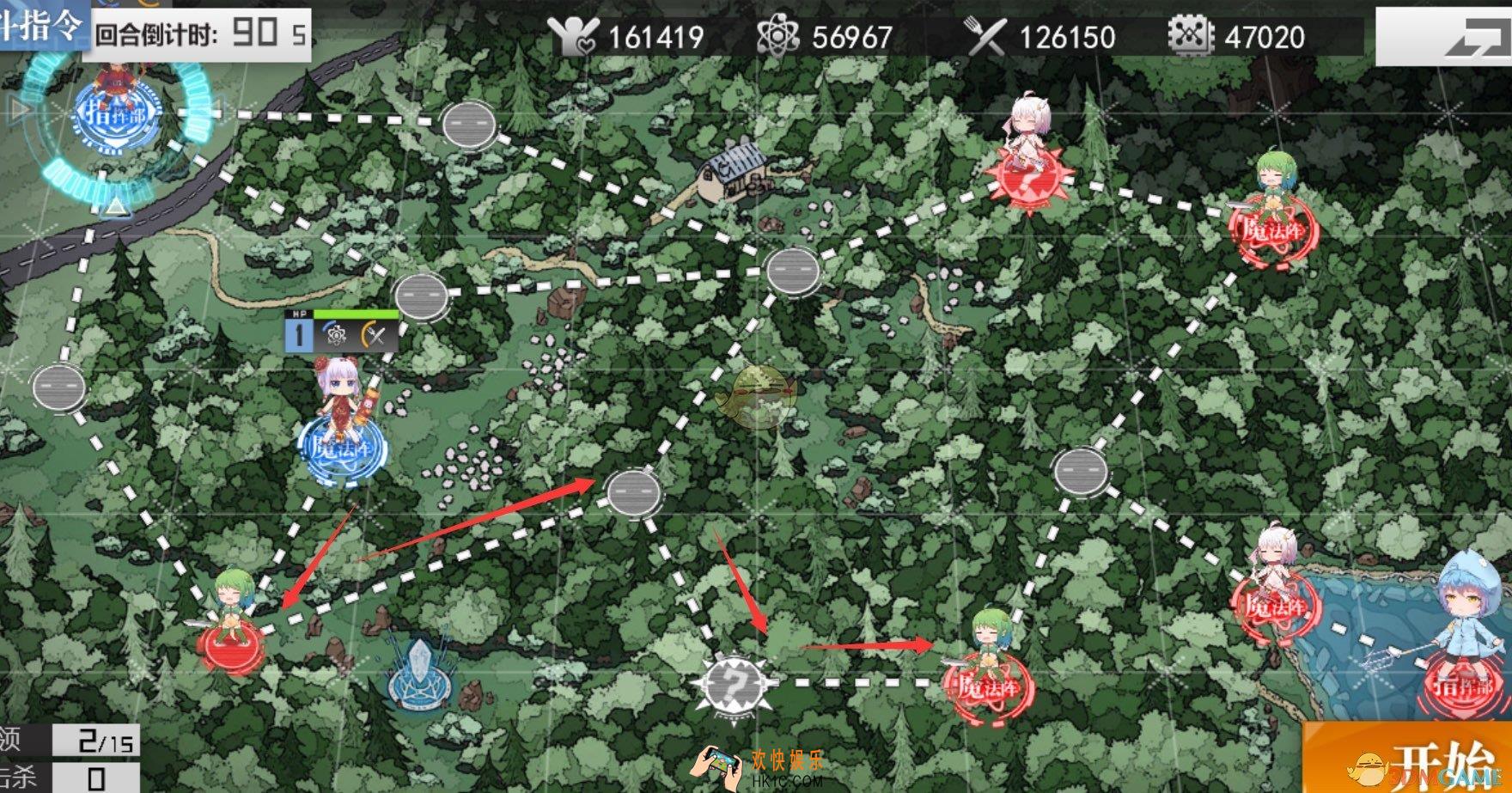Tap the question mark random node
This screenshot has width=1512, height=793.
pos(733,685)
